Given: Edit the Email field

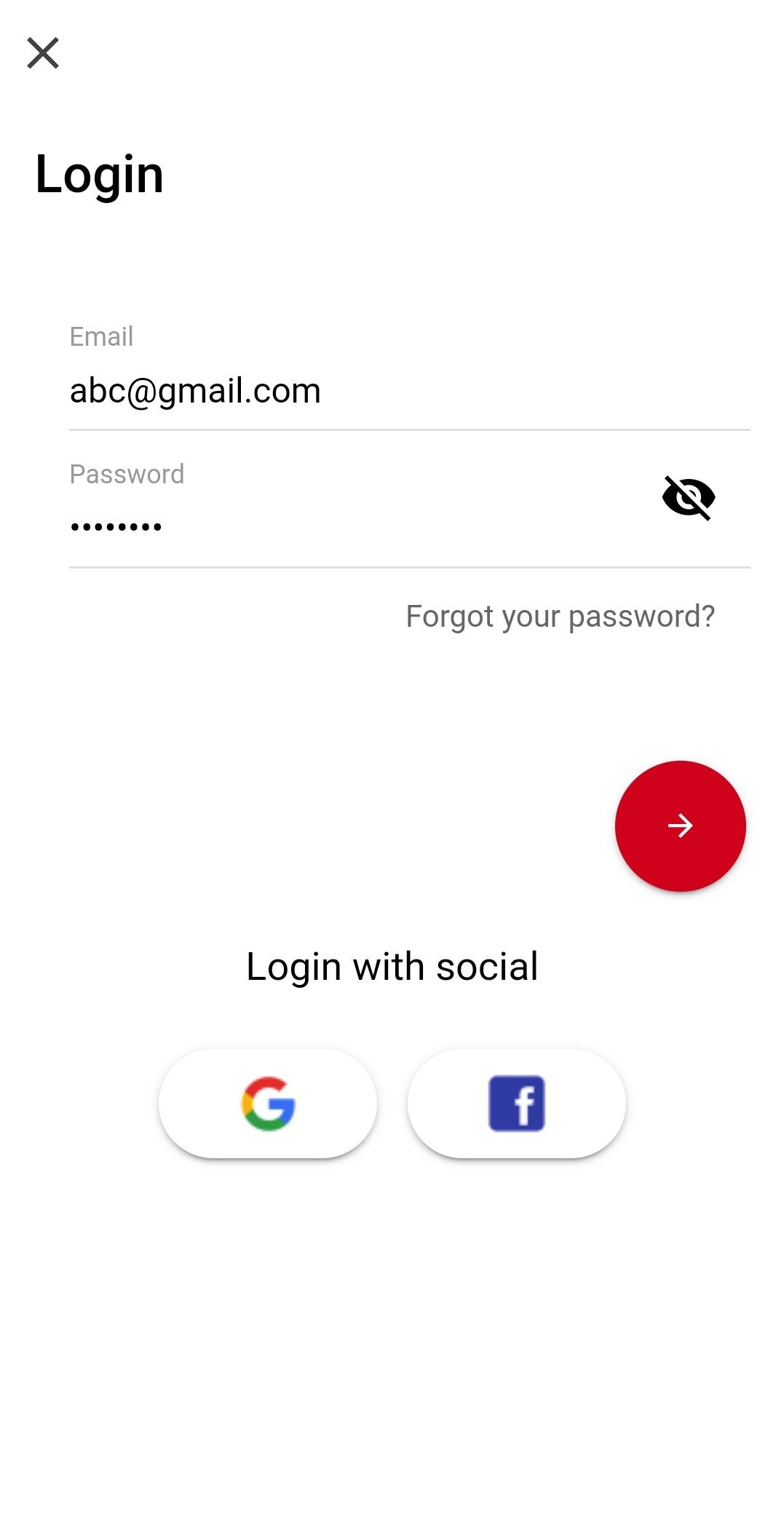Looking at the screenshot, I should [x=409, y=376].
